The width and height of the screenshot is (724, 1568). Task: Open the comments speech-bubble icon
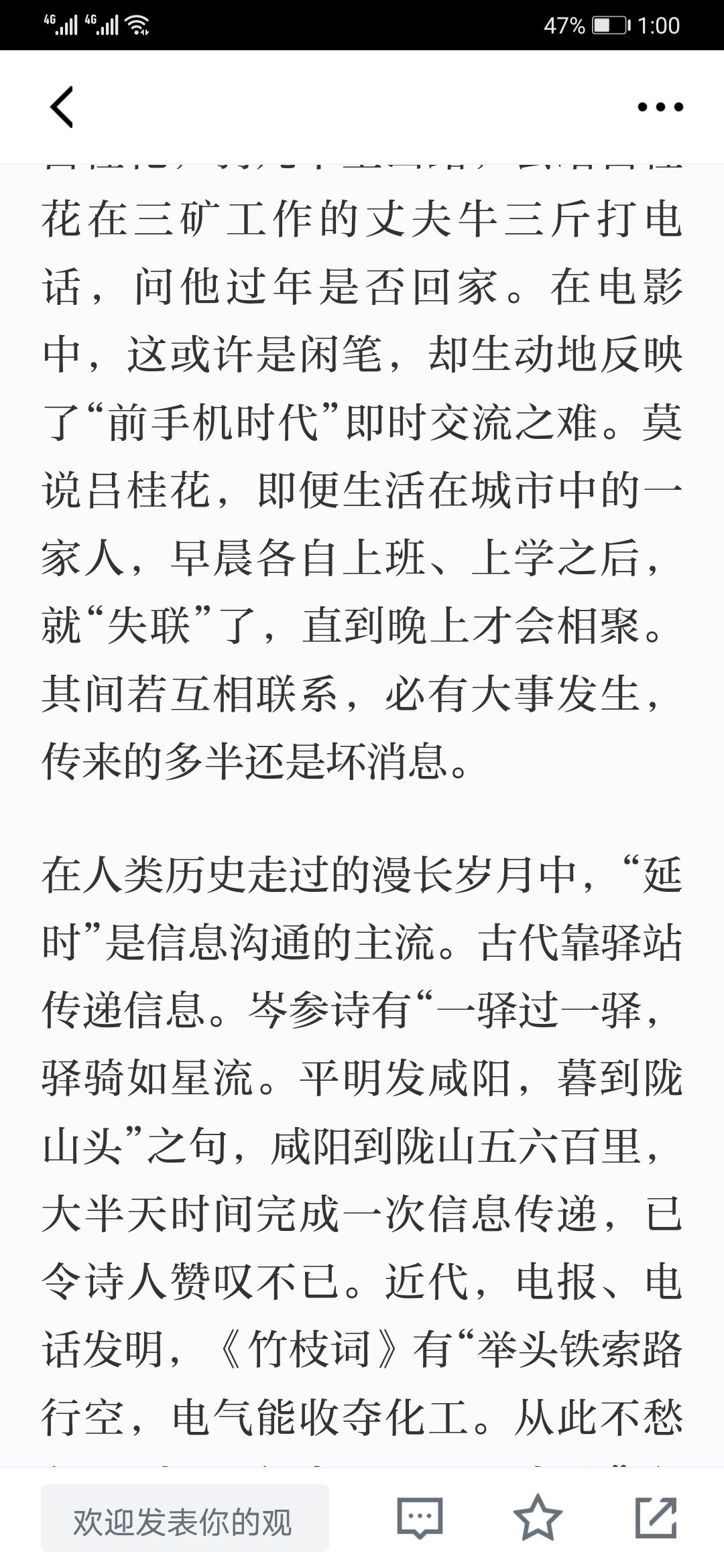(420, 1518)
